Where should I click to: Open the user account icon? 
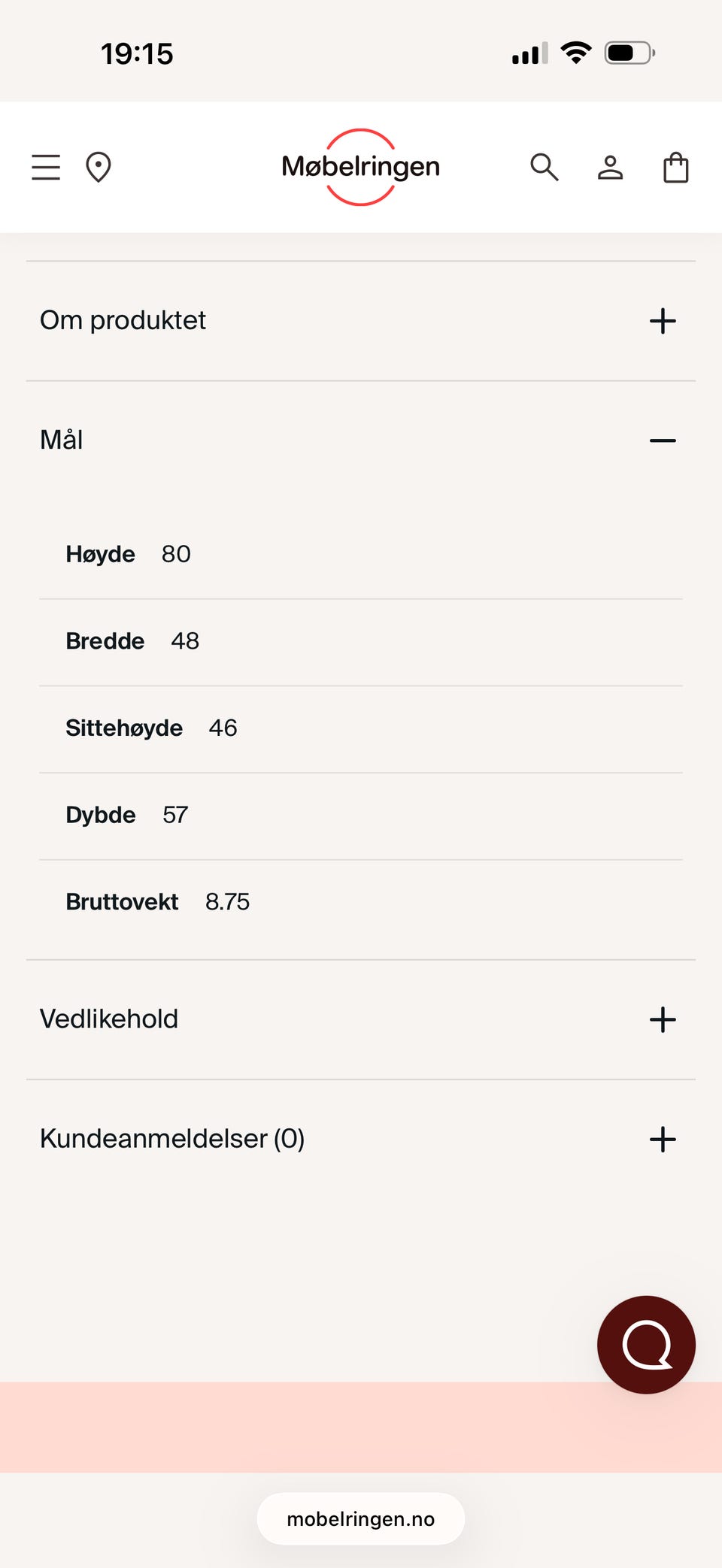[611, 167]
